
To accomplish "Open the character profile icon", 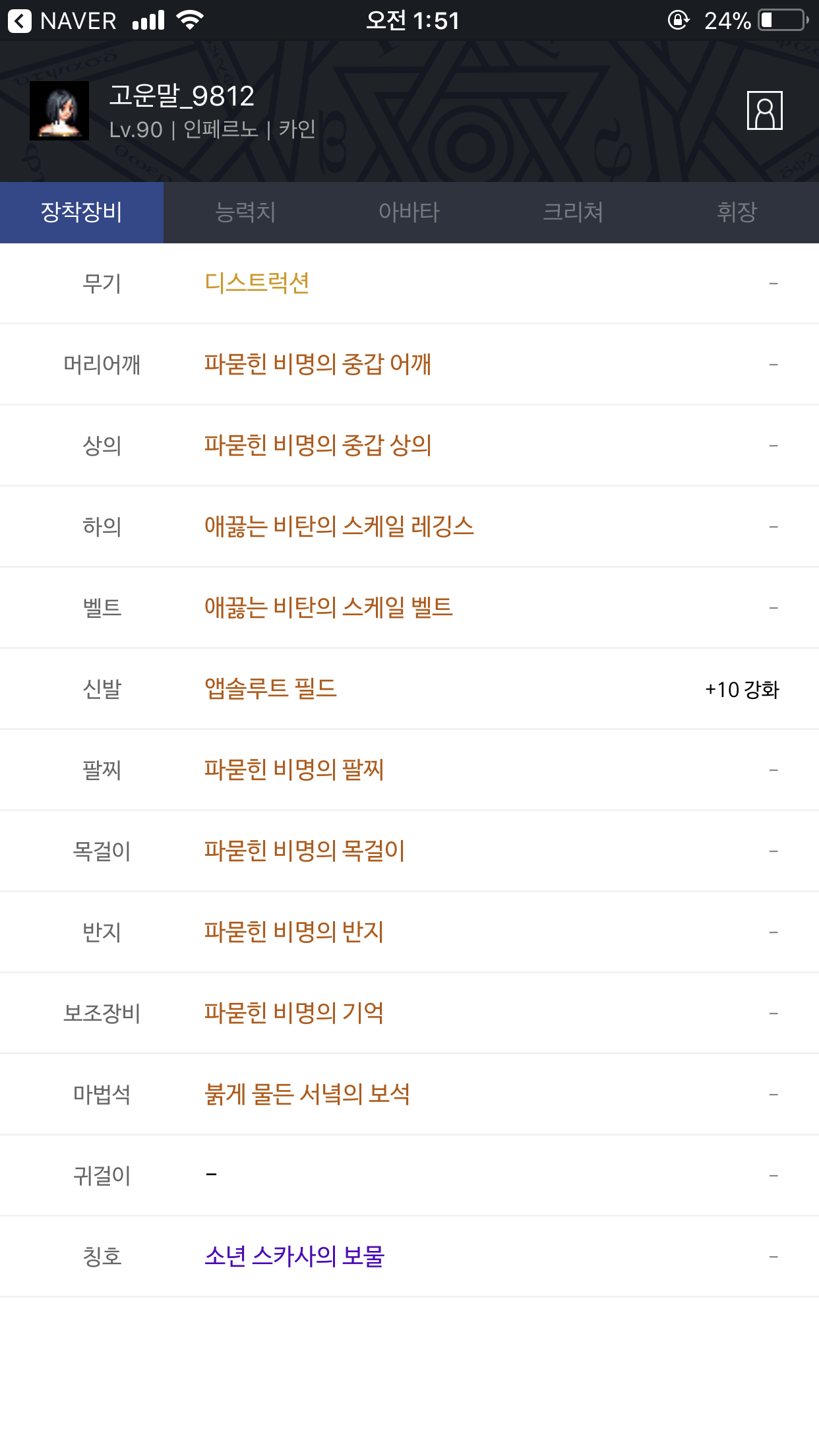I will (x=764, y=111).
